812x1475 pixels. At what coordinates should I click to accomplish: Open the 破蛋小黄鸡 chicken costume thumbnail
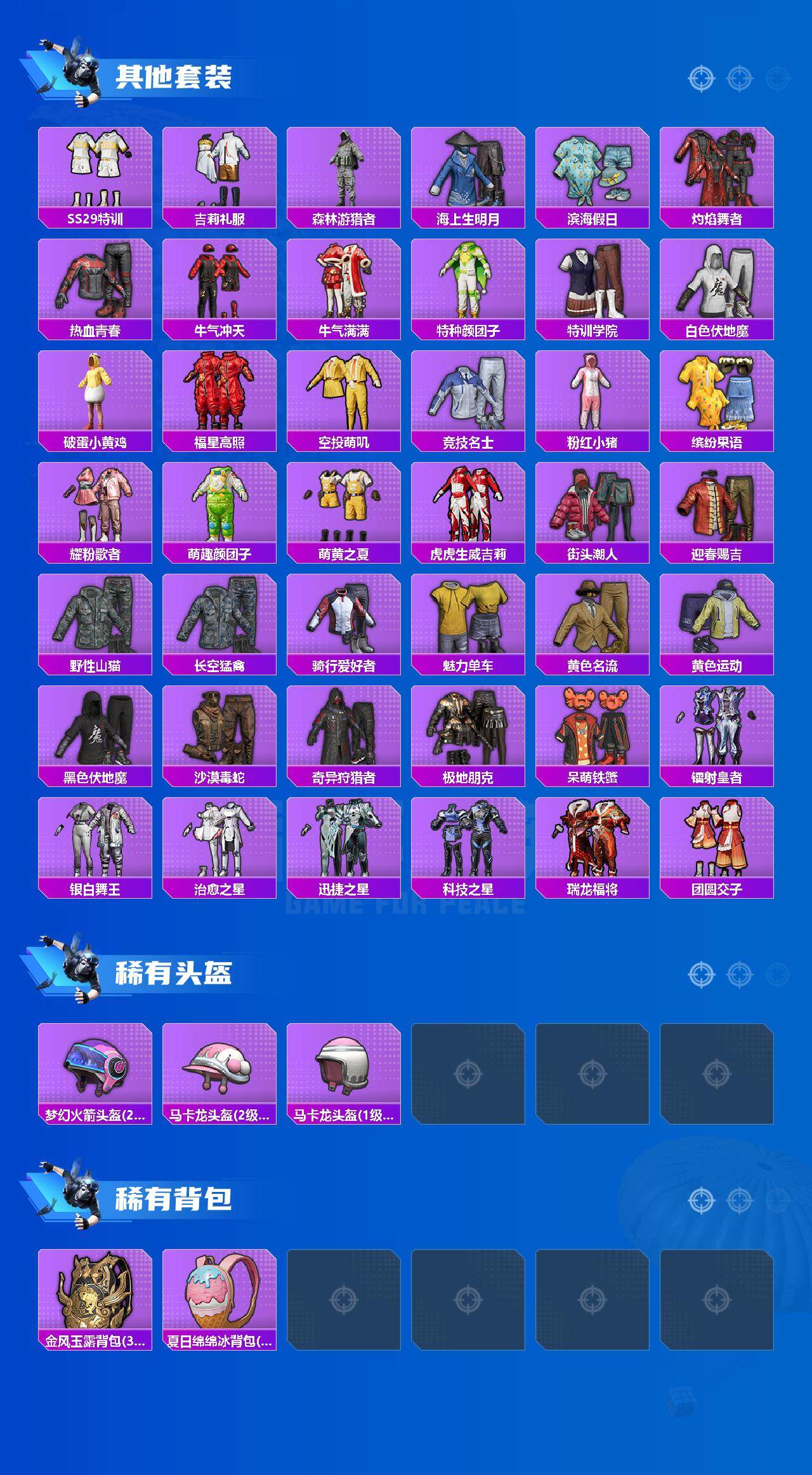click(x=94, y=392)
